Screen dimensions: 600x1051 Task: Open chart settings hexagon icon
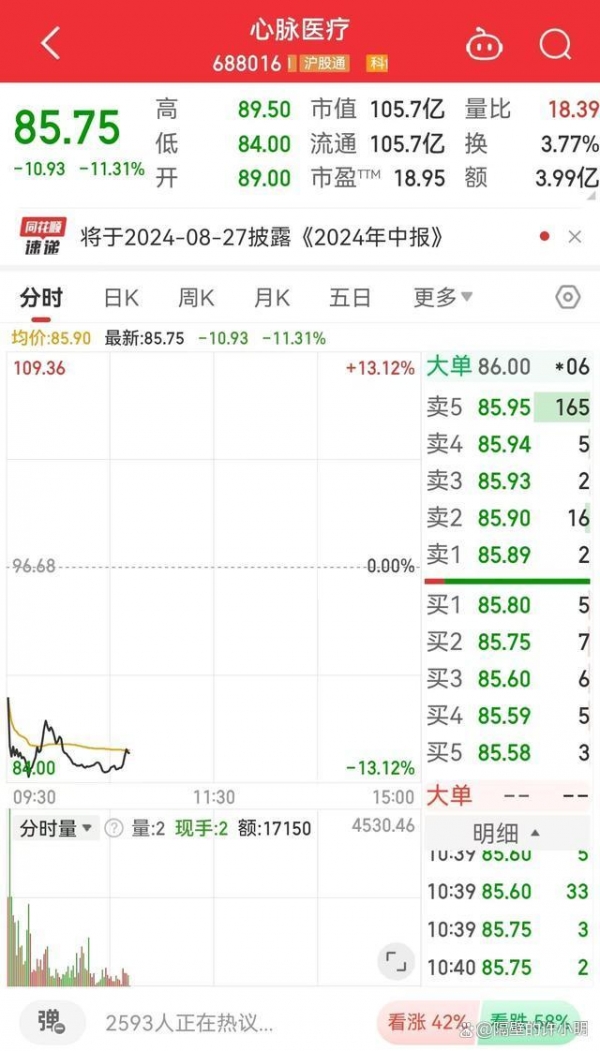click(x=568, y=298)
